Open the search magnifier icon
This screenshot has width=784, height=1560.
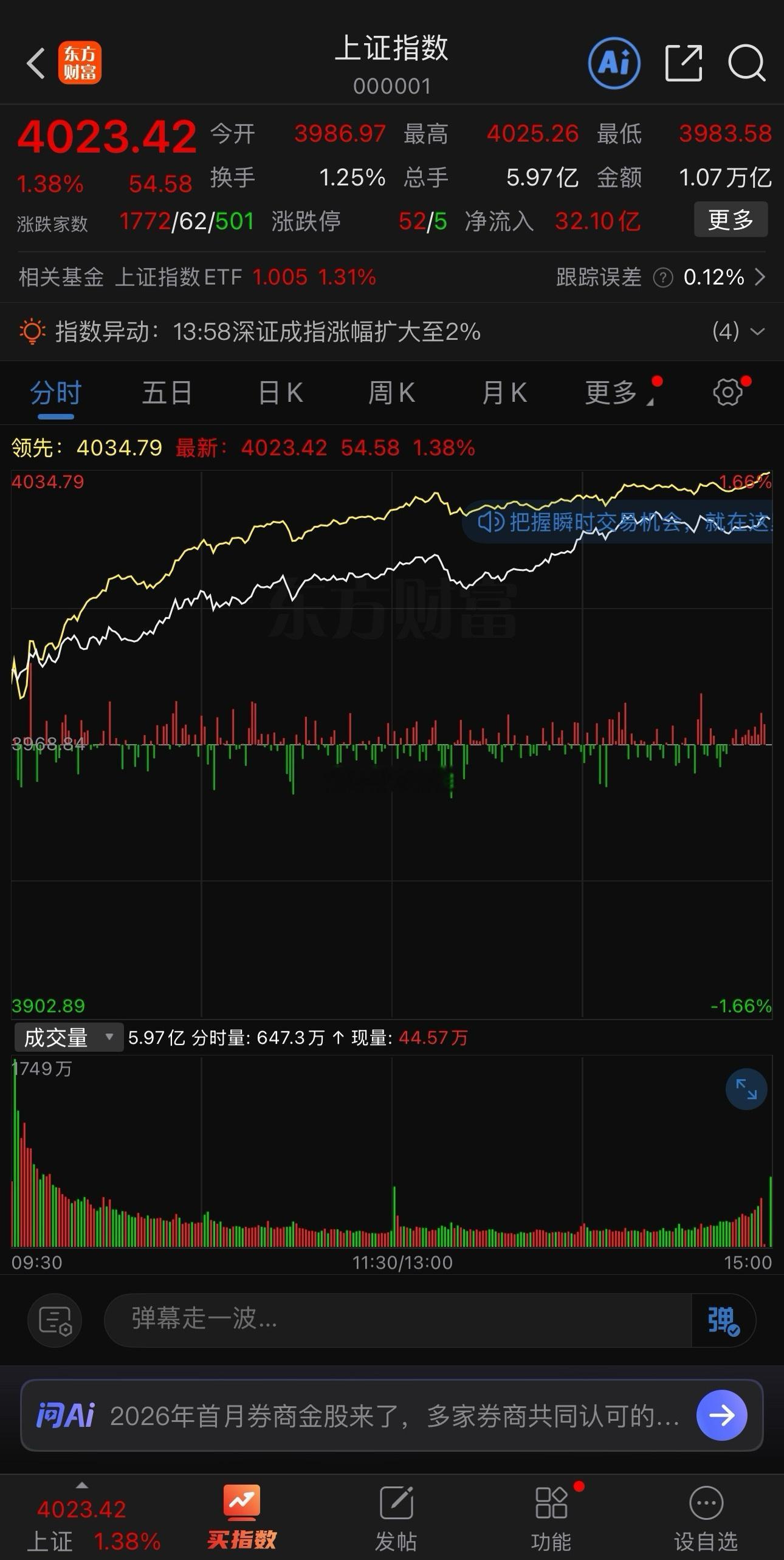[x=746, y=63]
